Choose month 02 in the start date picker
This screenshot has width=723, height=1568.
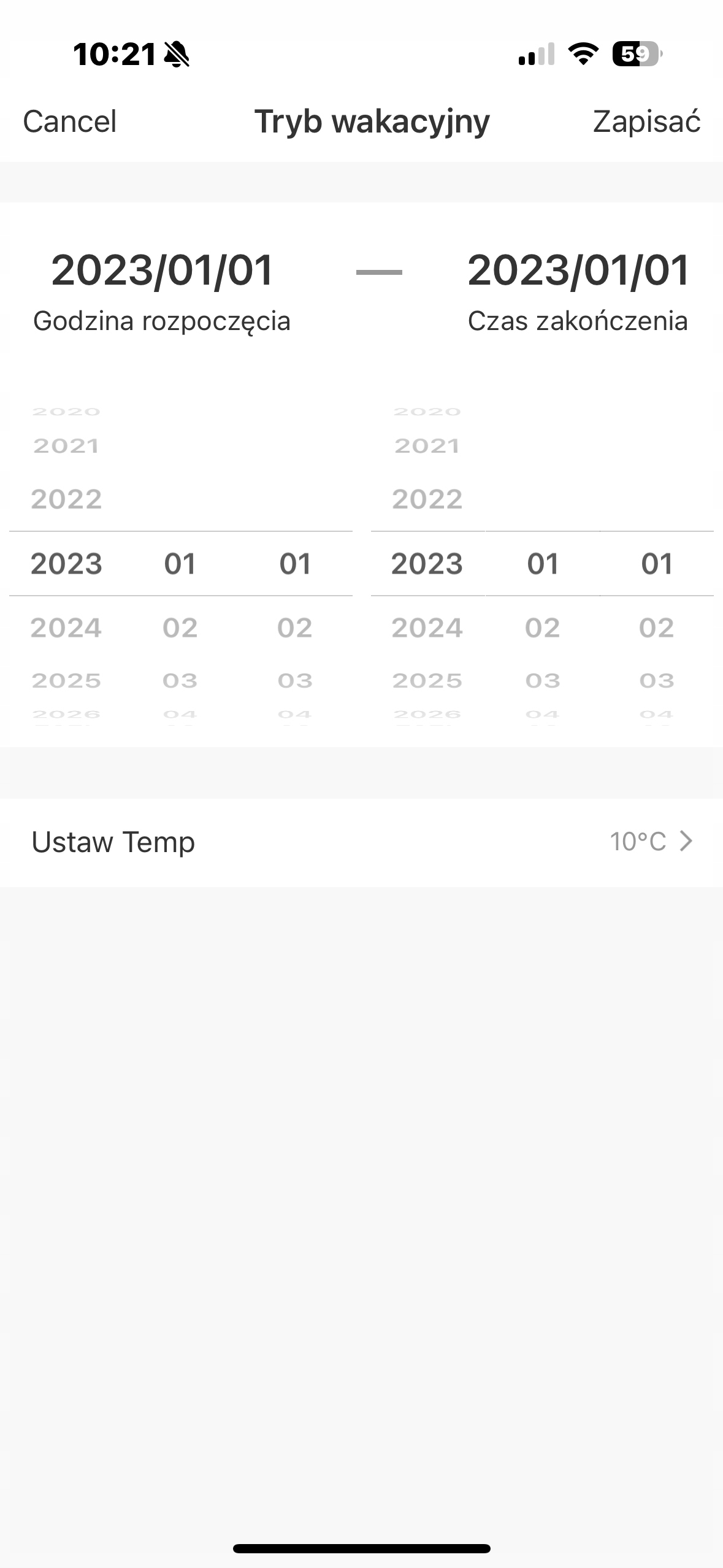click(x=180, y=628)
